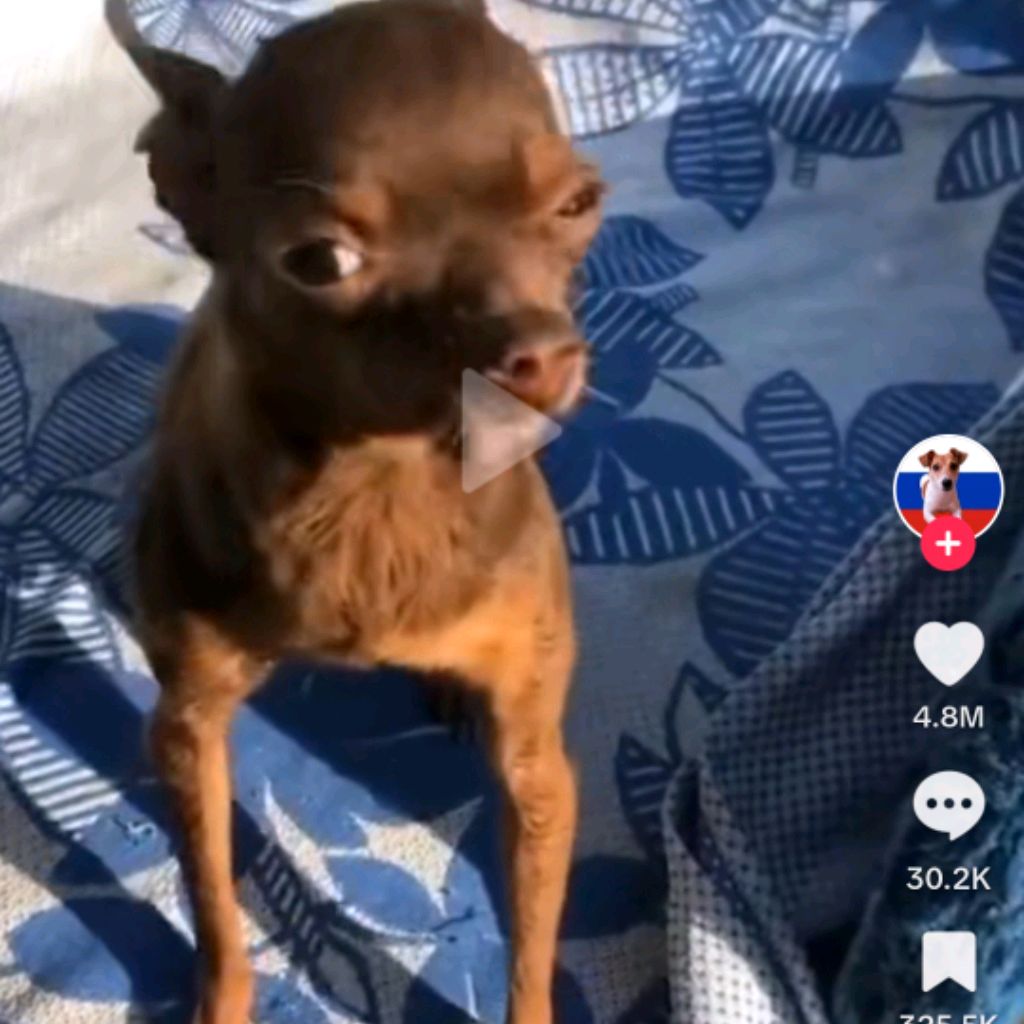This screenshot has height=1024, width=1024.
Task: Save the video with the bookmark icon
Action: [x=948, y=961]
